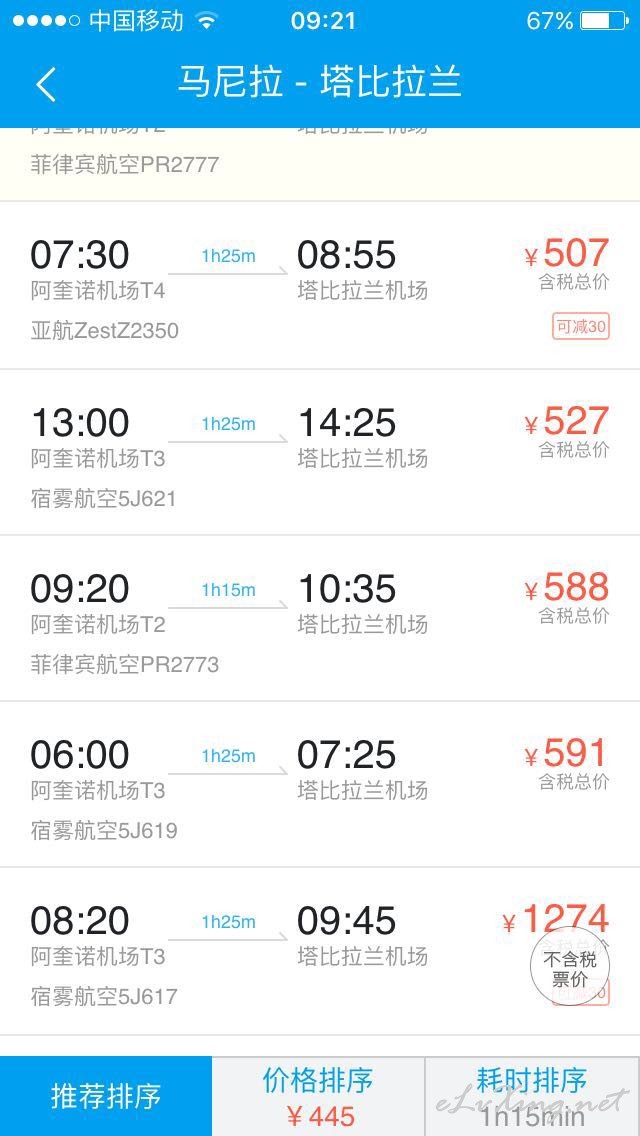Switch to 推荐排序 sorting
The image size is (640, 1136).
(x=106, y=1096)
